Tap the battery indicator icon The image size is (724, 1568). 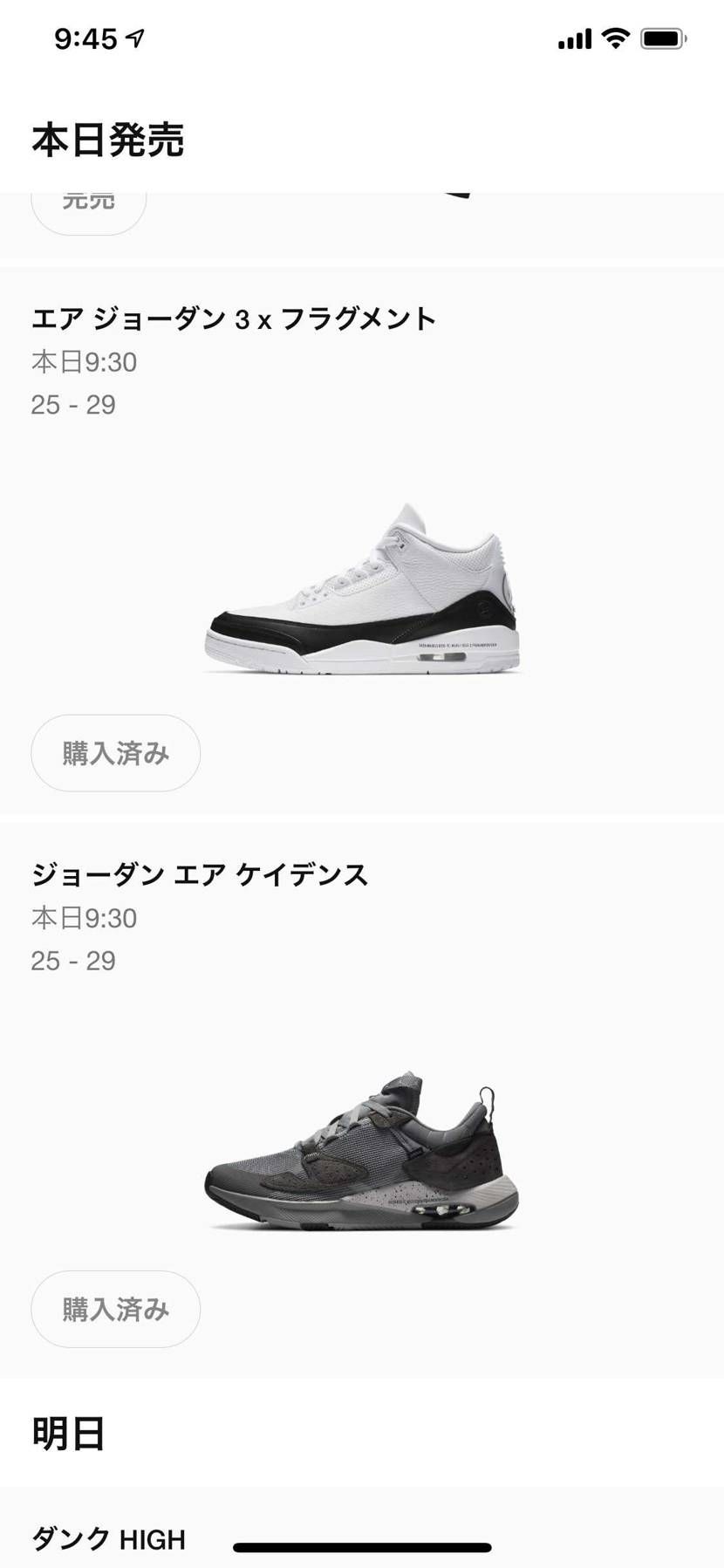point(660,38)
